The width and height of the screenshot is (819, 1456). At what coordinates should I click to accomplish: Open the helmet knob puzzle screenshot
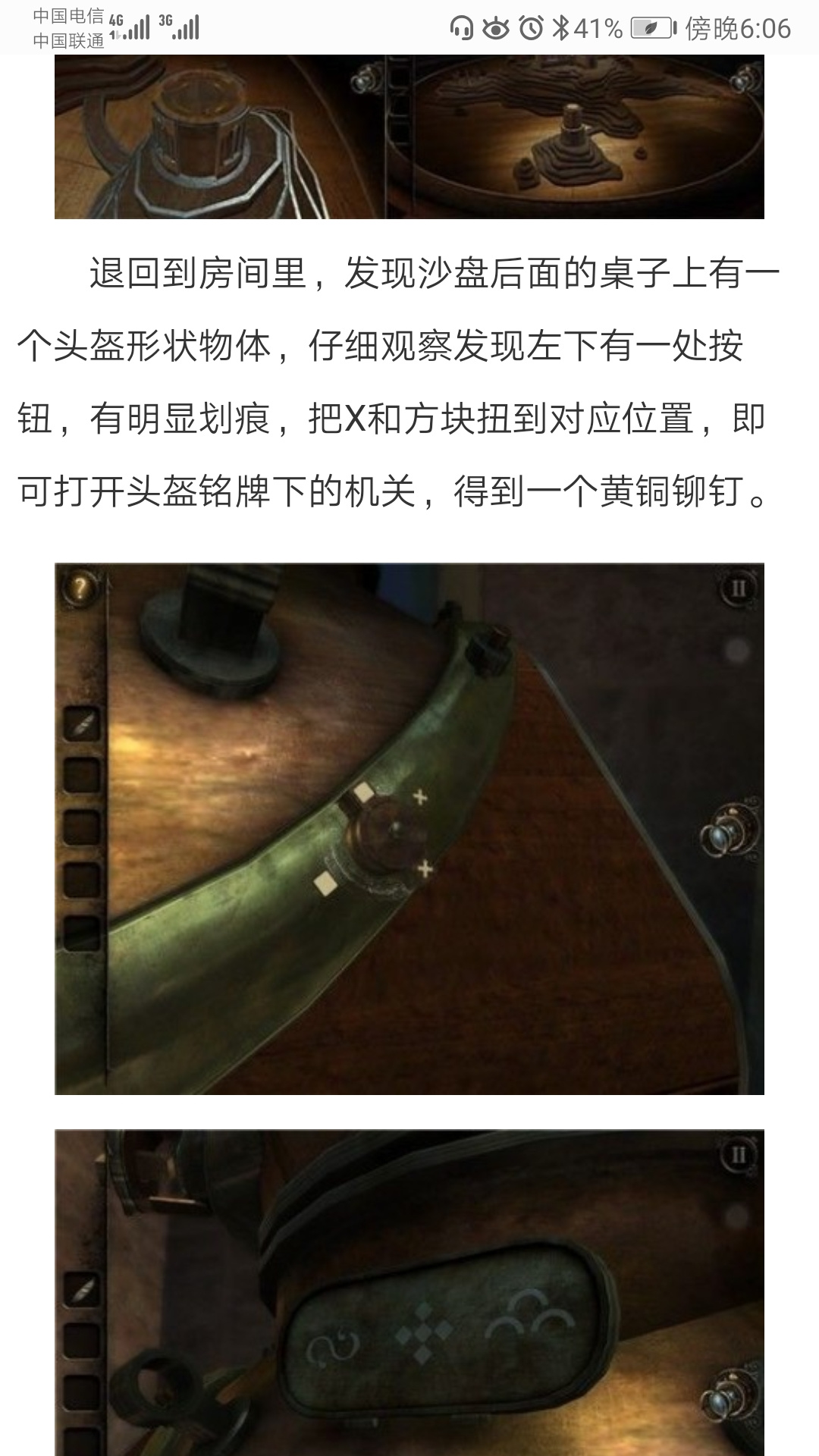[409, 829]
